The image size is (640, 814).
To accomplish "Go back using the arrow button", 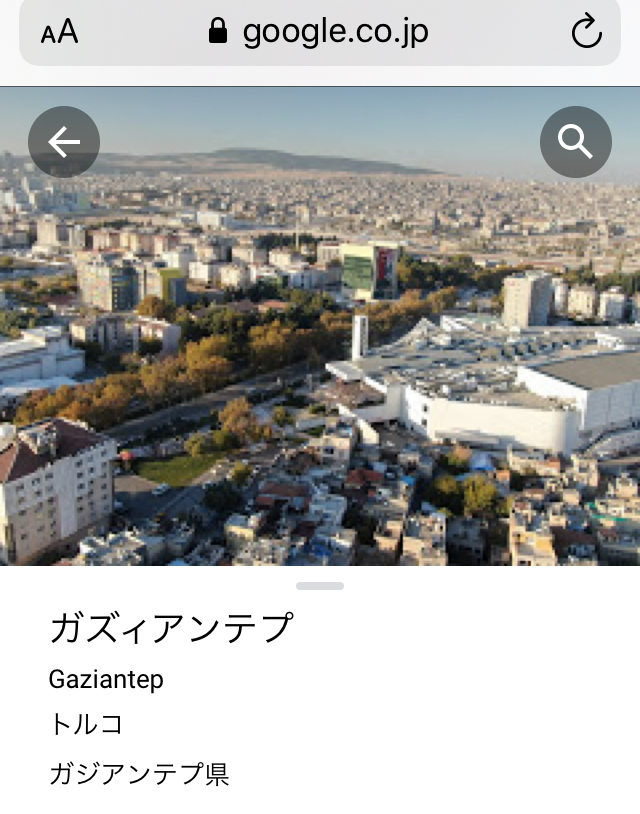I will (64, 142).
